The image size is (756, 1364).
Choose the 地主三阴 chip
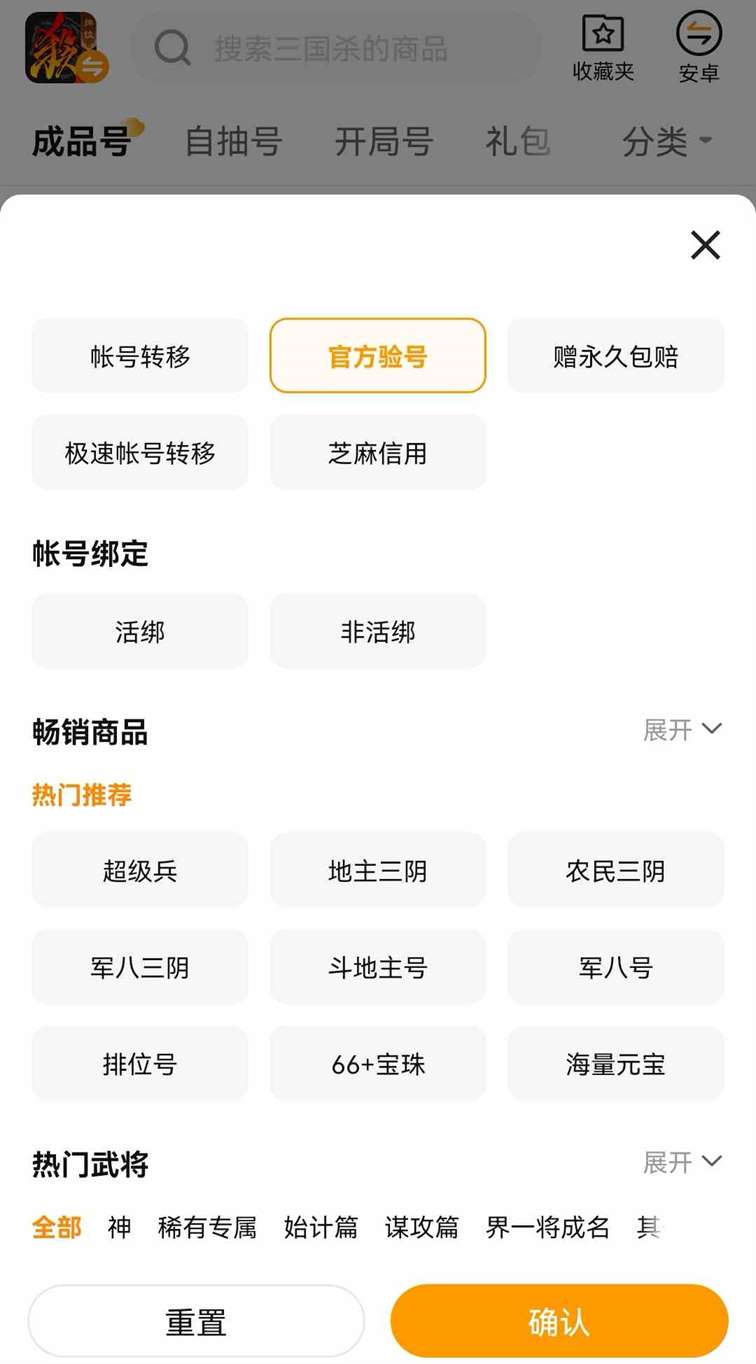click(378, 871)
